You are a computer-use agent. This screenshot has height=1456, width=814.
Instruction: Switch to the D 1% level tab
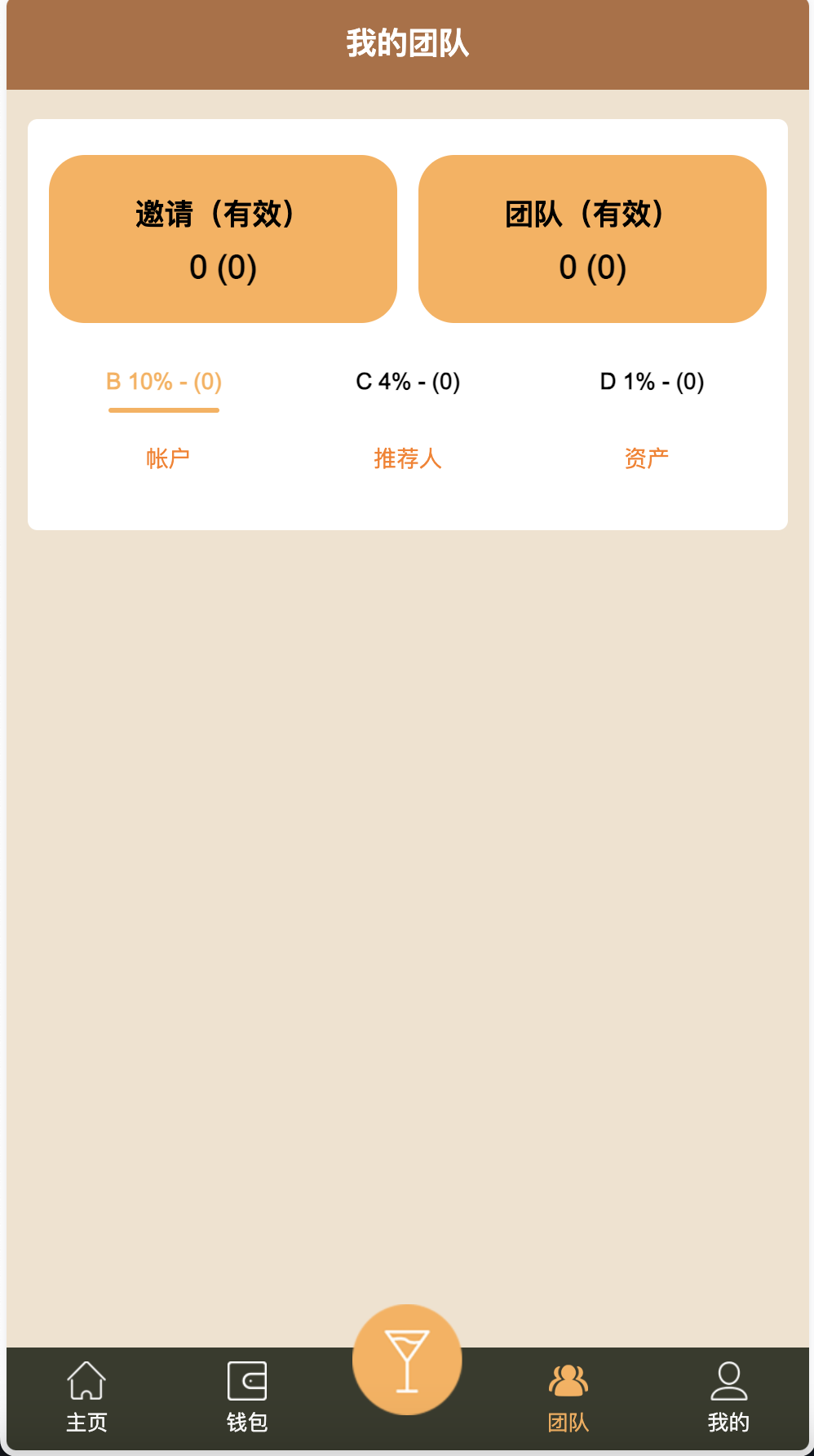[x=652, y=382]
